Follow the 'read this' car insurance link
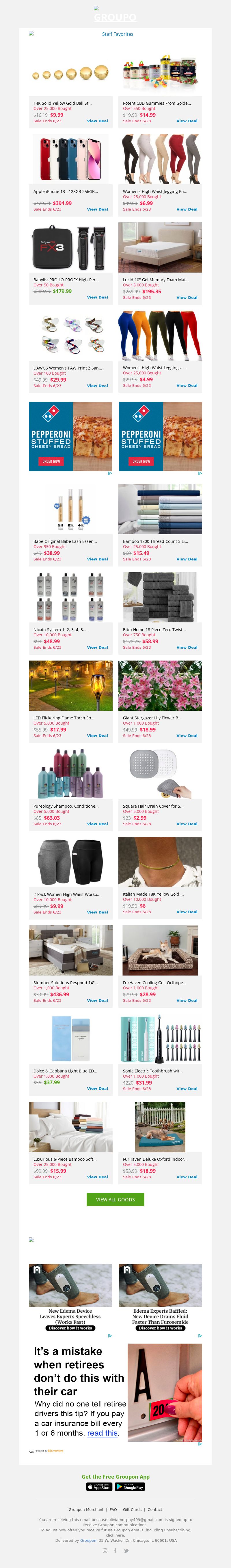The width and height of the screenshot is (231, 1568). pos(103,1434)
